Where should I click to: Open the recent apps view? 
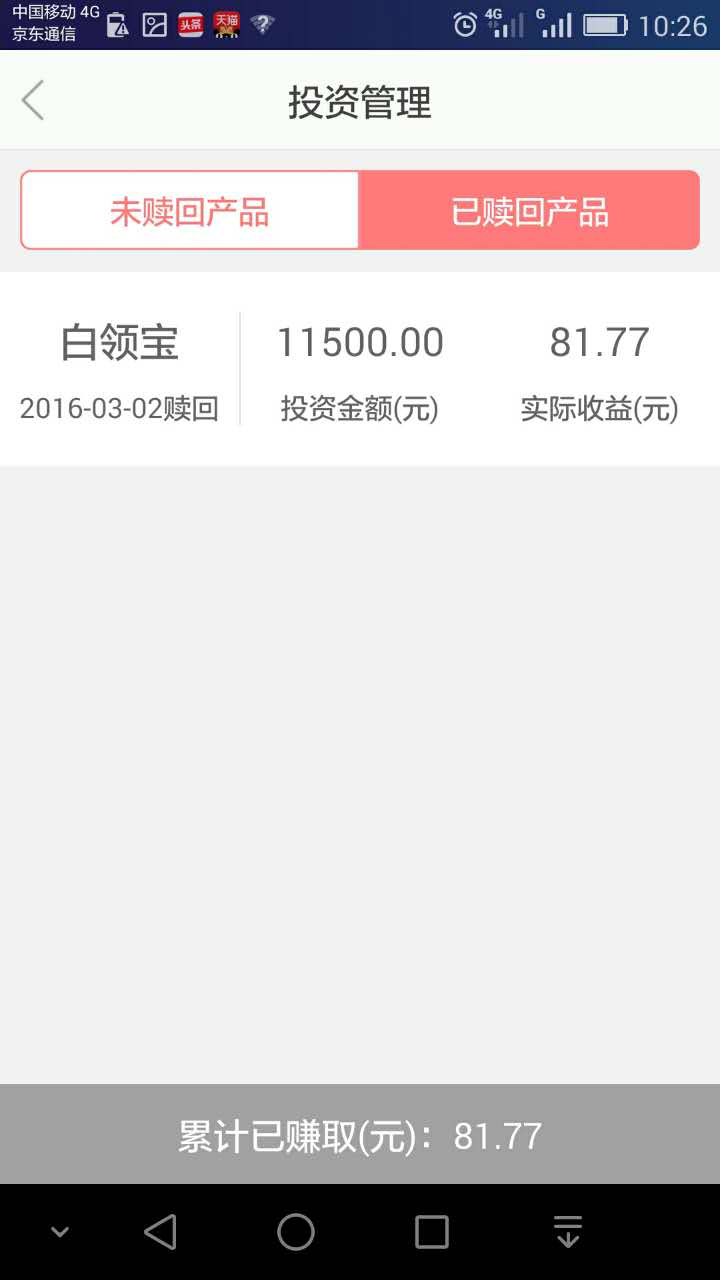[x=432, y=1232]
